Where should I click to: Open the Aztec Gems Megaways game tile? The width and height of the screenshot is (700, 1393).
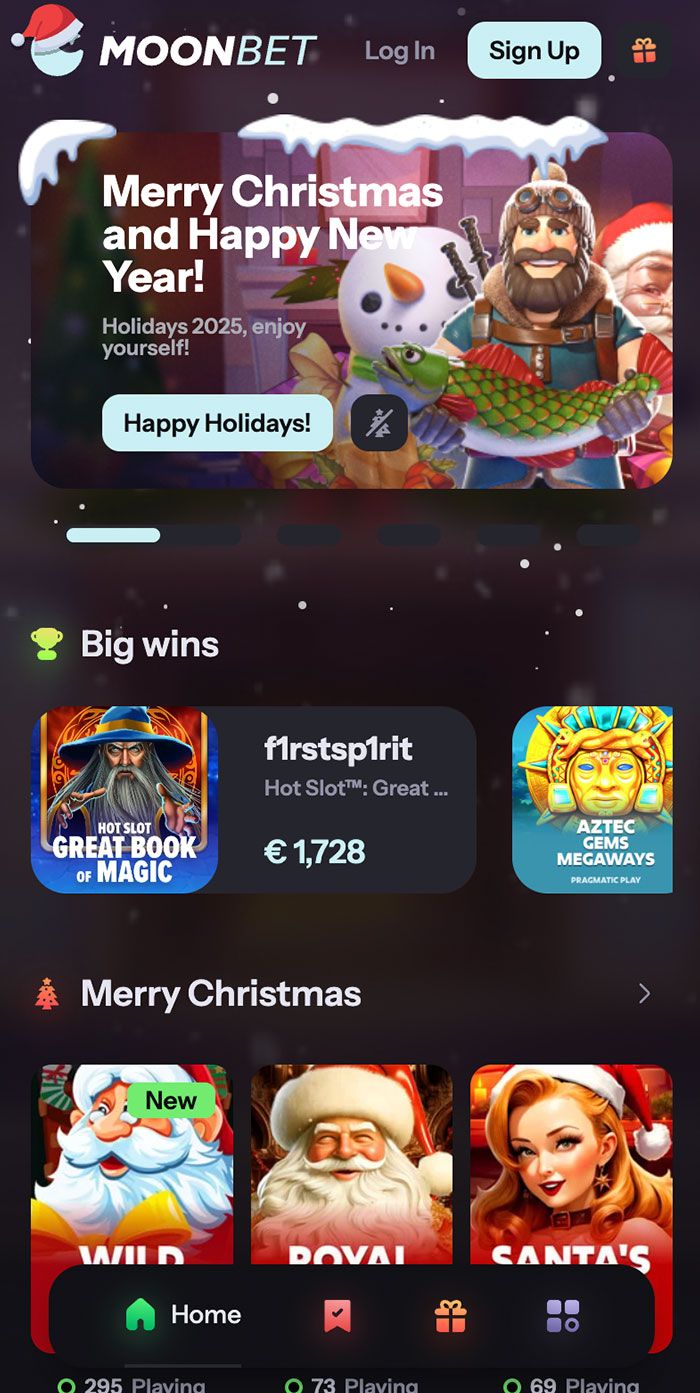(x=592, y=800)
